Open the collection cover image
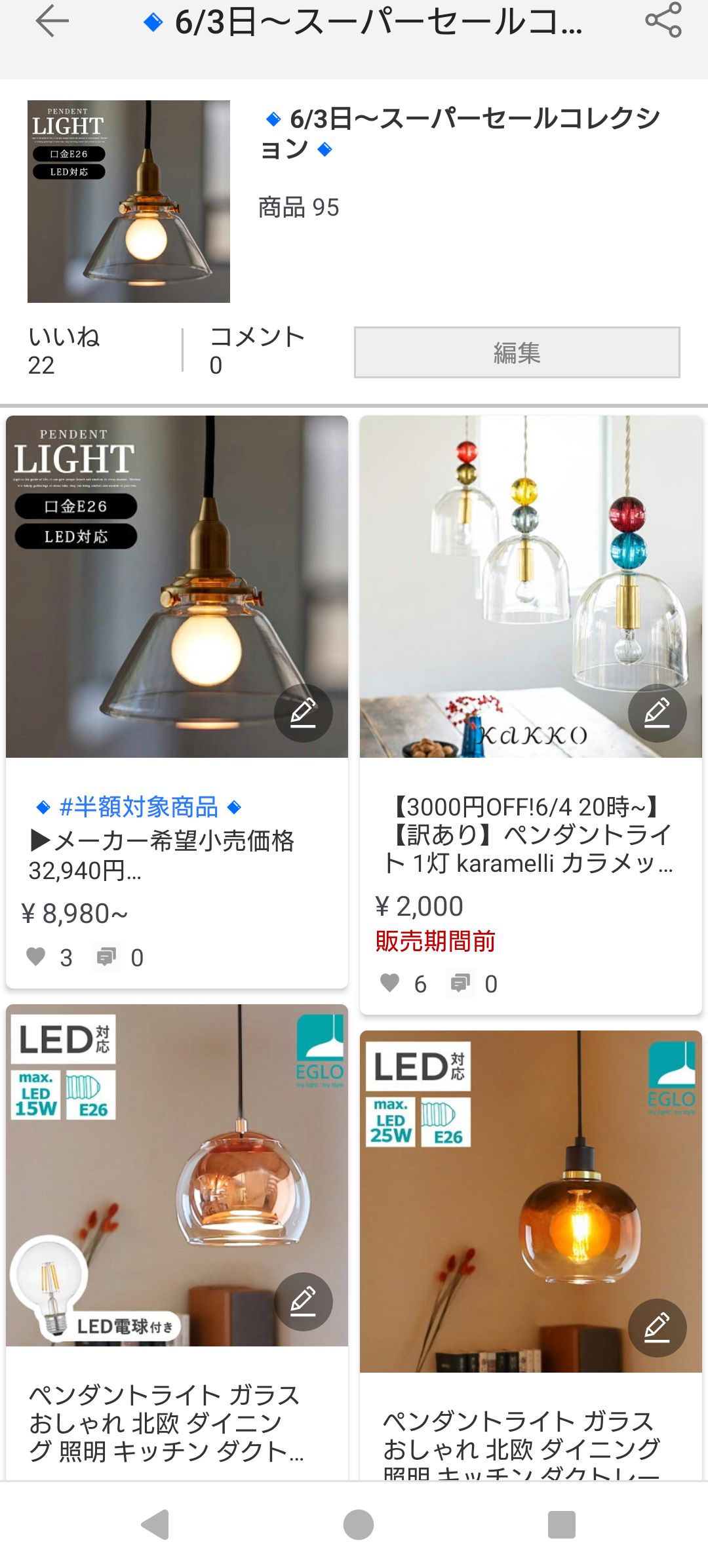The width and height of the screenshot is (708, 1568). [128, 201]
